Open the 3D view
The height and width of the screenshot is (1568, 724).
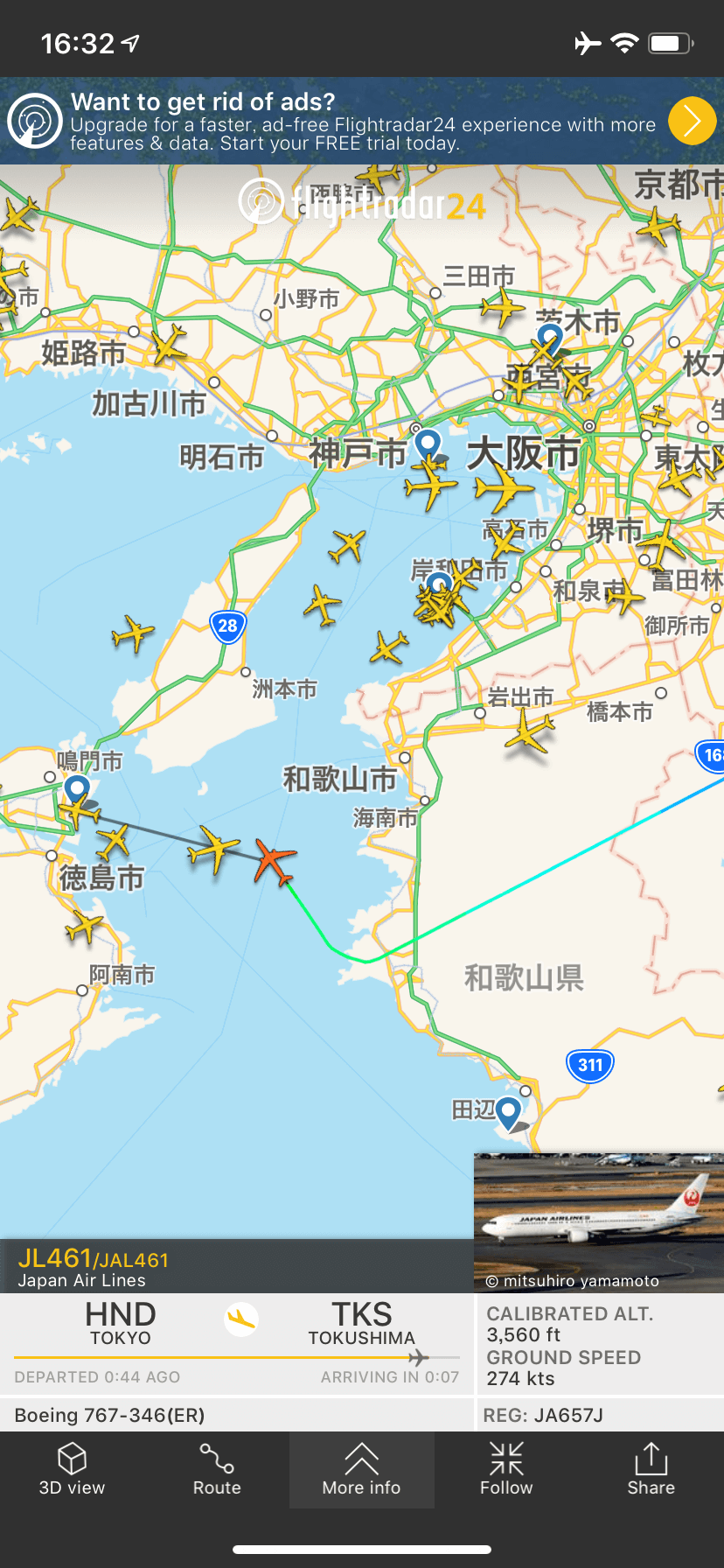pyautogui.click(x=72, y=1470)
